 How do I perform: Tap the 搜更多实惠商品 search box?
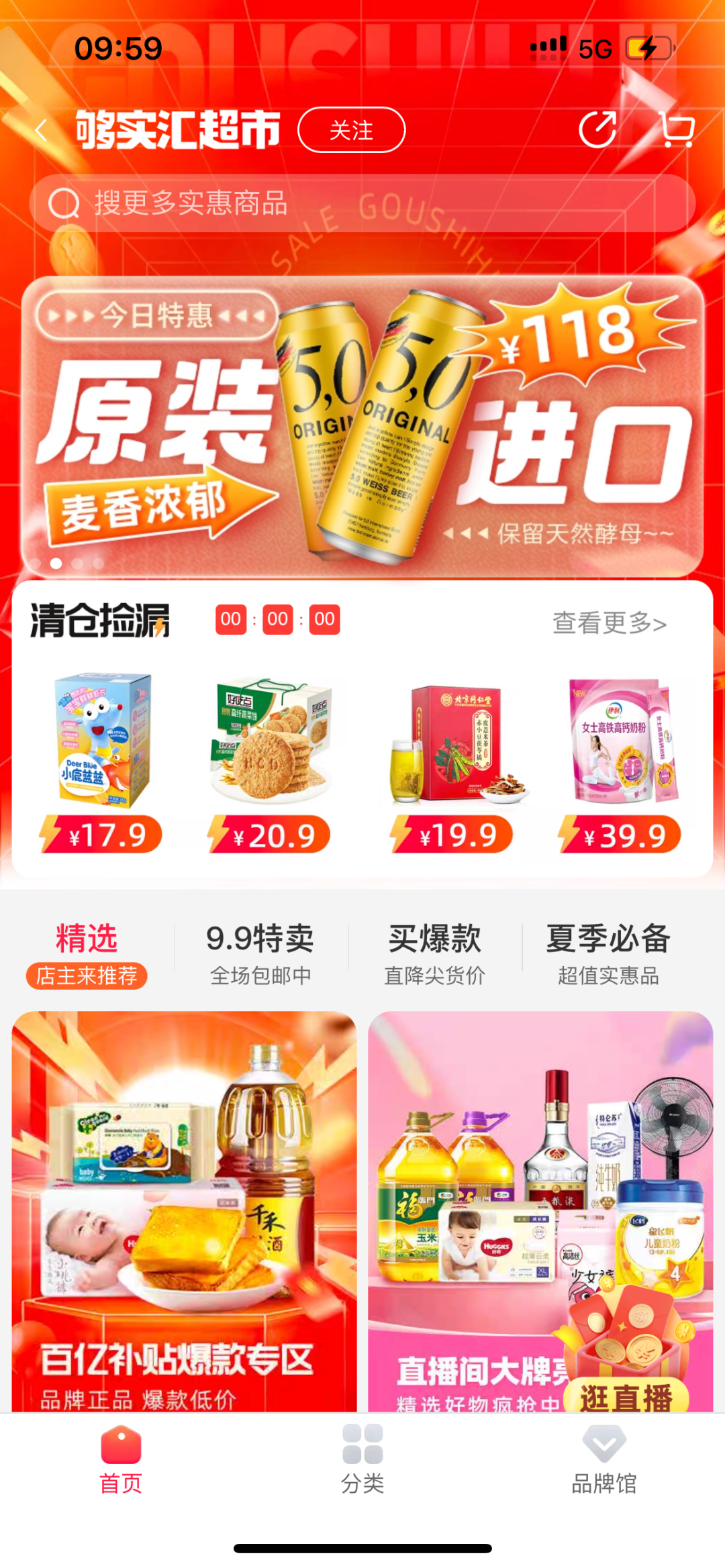[x=362, y=203]
